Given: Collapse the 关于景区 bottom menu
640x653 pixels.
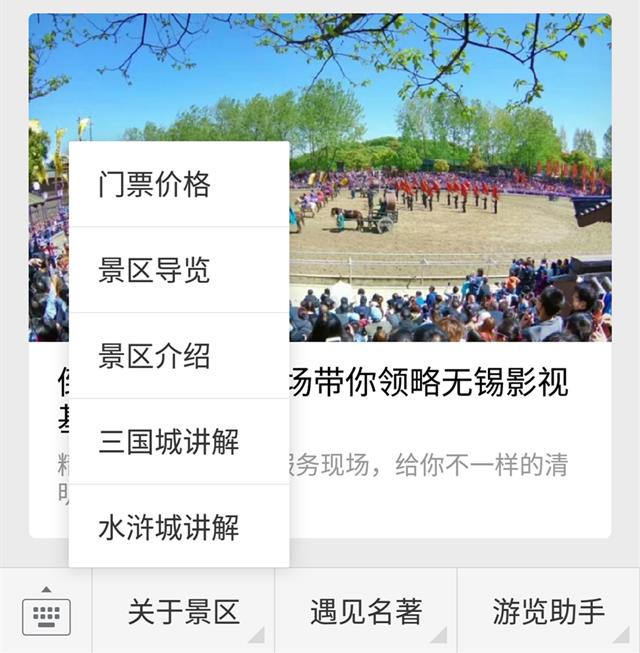Looking at the screenshot, I should 183,612.
